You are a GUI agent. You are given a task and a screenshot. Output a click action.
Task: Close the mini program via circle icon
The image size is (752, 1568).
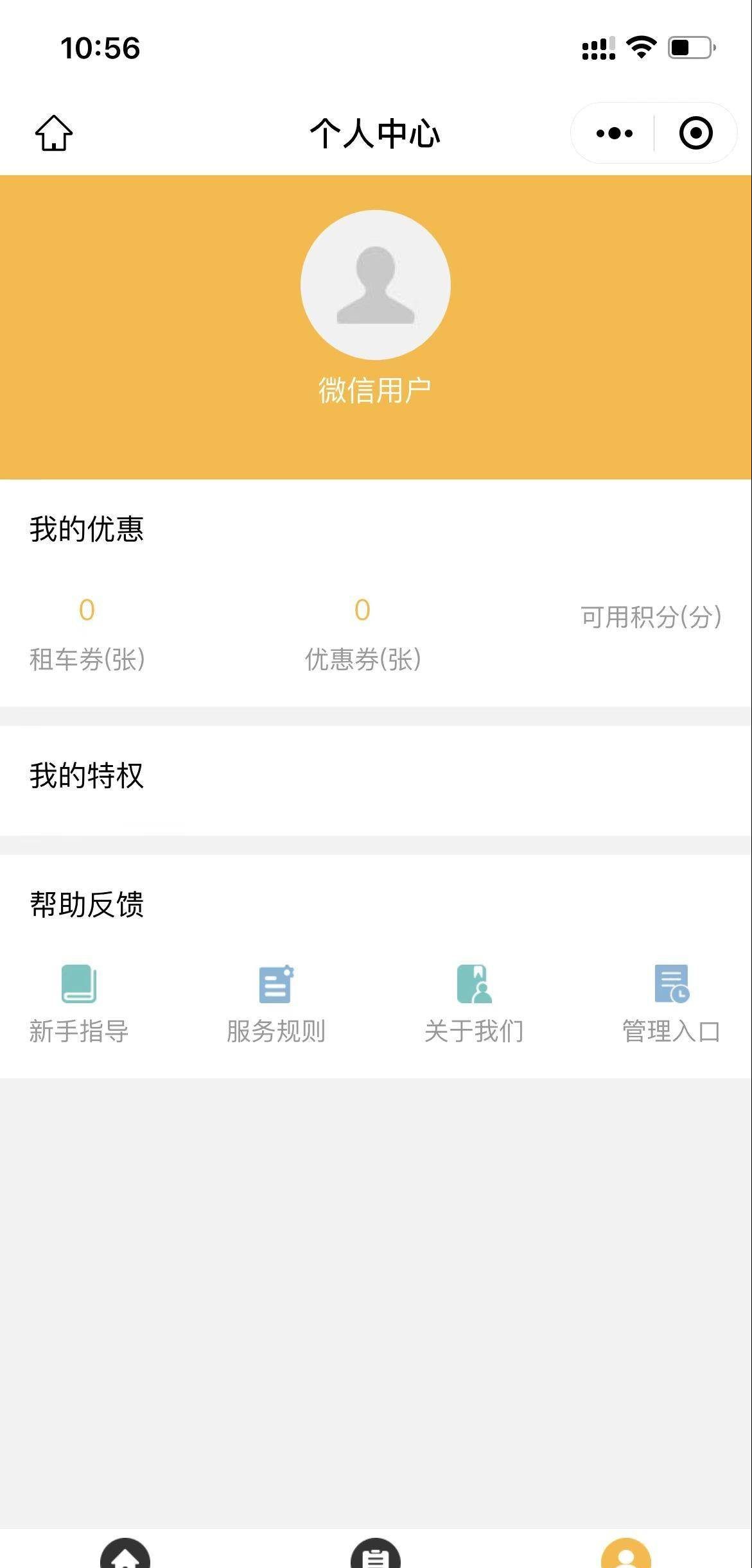pyautogui.click(x=695, y=134)
